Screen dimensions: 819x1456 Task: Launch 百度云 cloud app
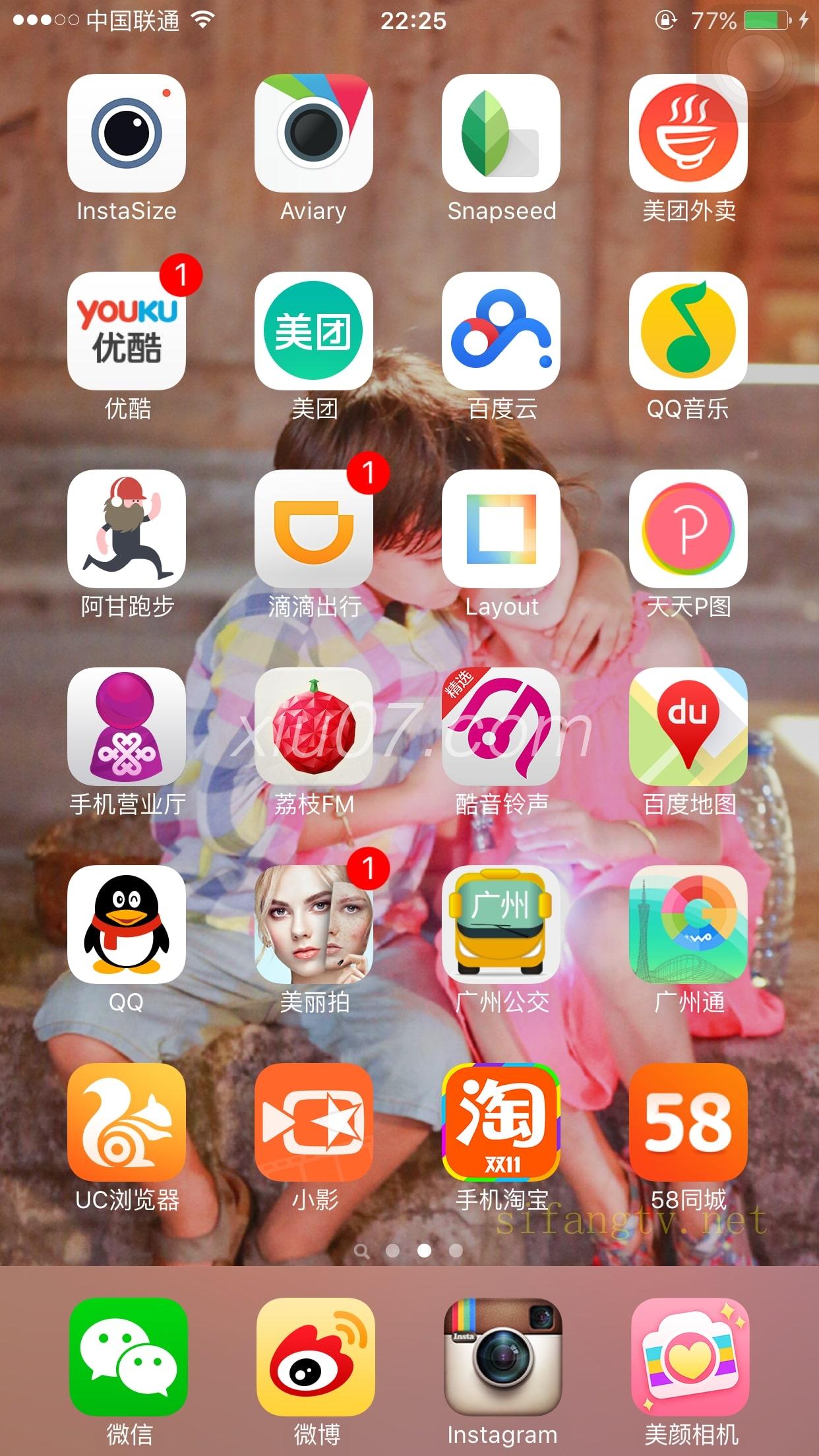501,331
